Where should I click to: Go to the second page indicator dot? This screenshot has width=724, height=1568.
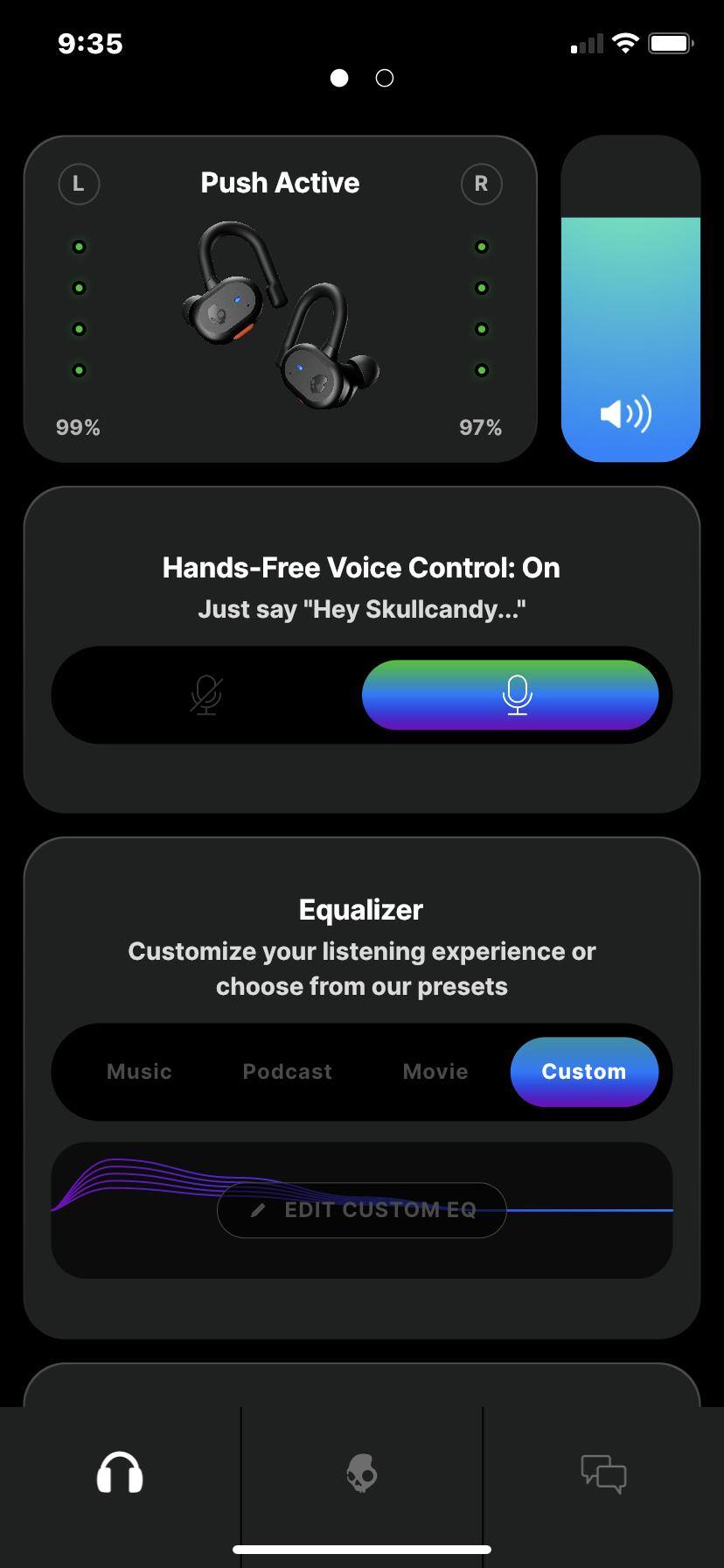[385, 79]
